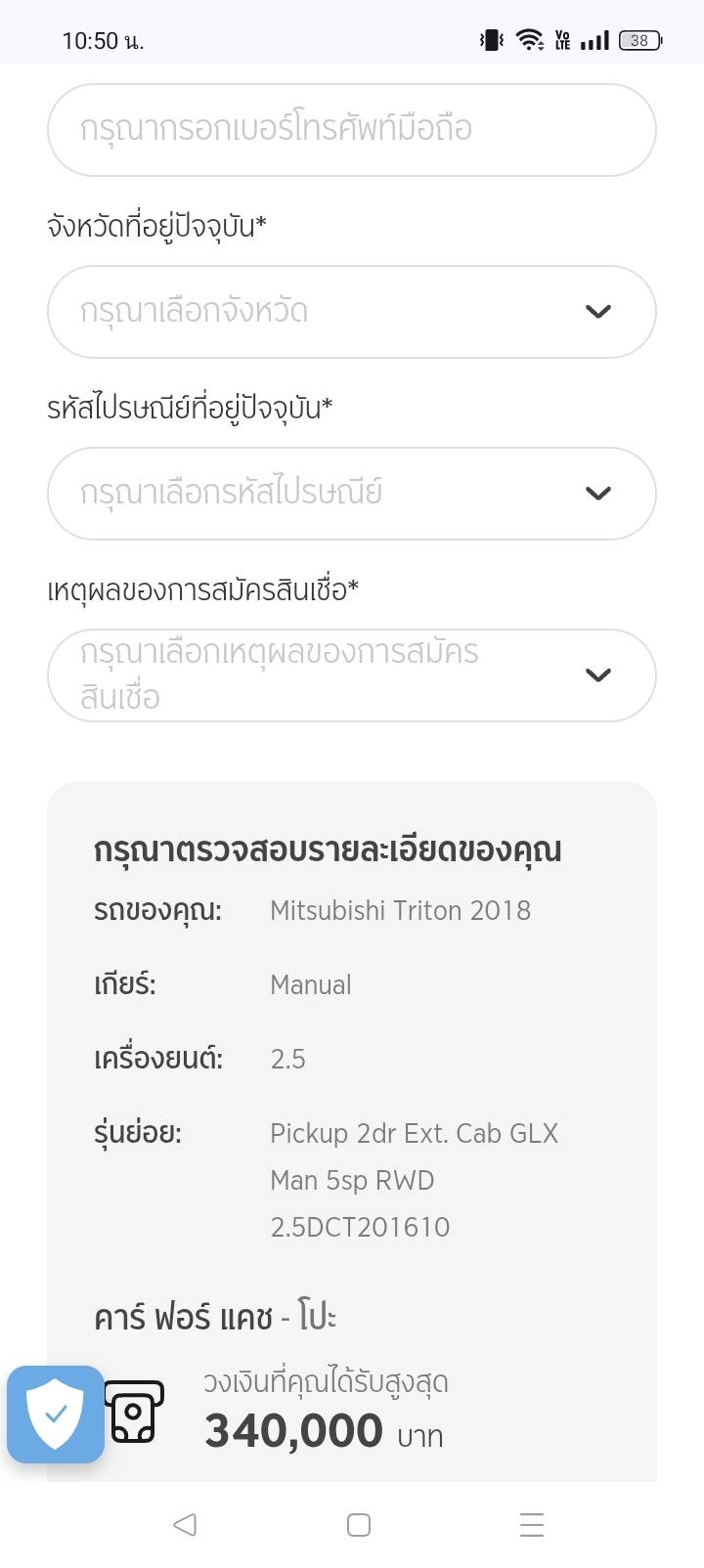
Task: Tap the mobile phone number field
Action: [351, 129]
